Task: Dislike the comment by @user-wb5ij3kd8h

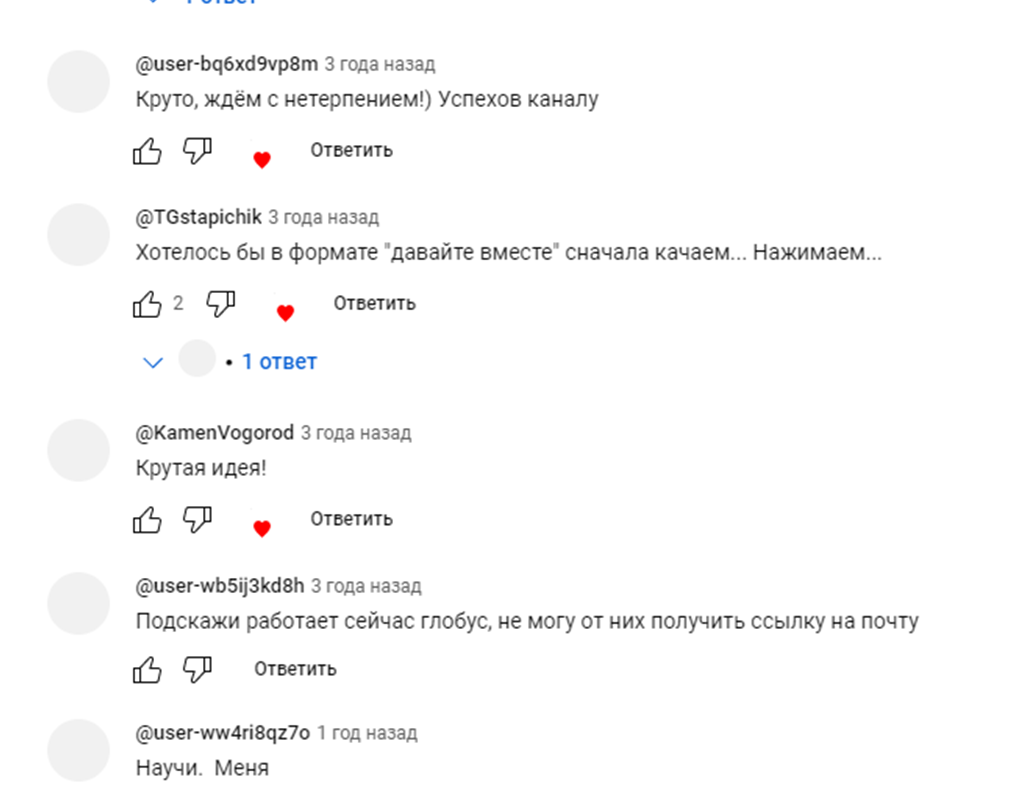Action: (x=197, y=669)
